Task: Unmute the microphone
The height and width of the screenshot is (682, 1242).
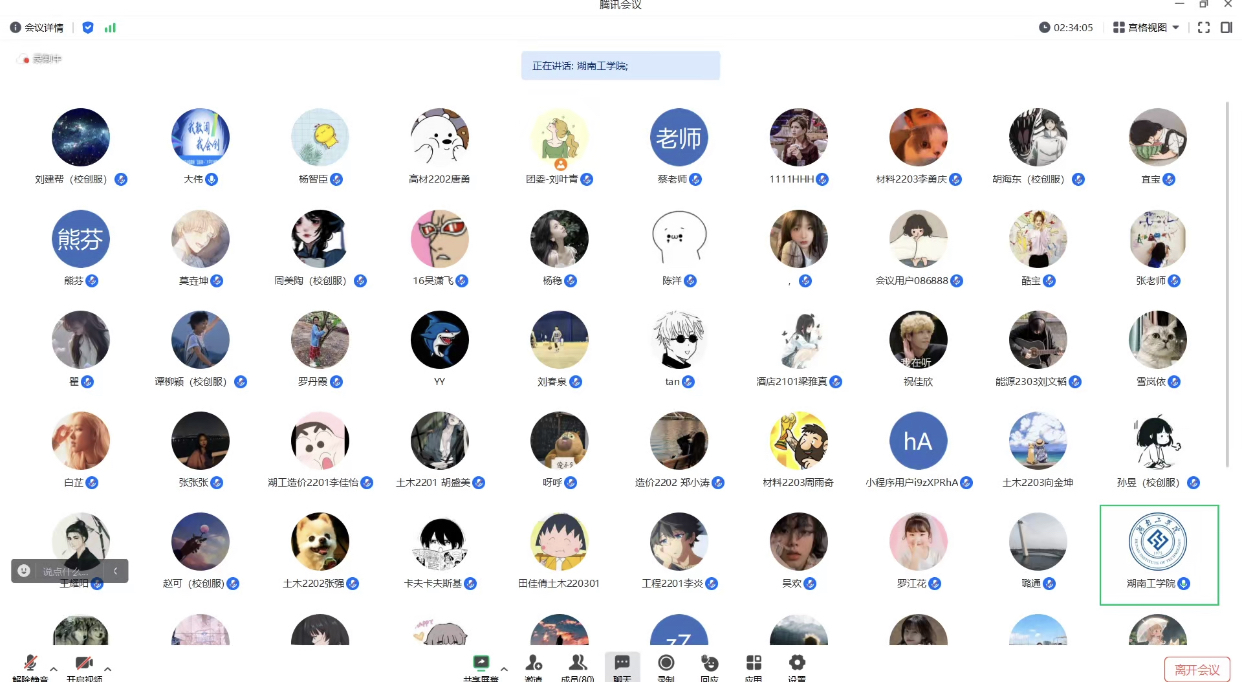Action: point(31,666)
